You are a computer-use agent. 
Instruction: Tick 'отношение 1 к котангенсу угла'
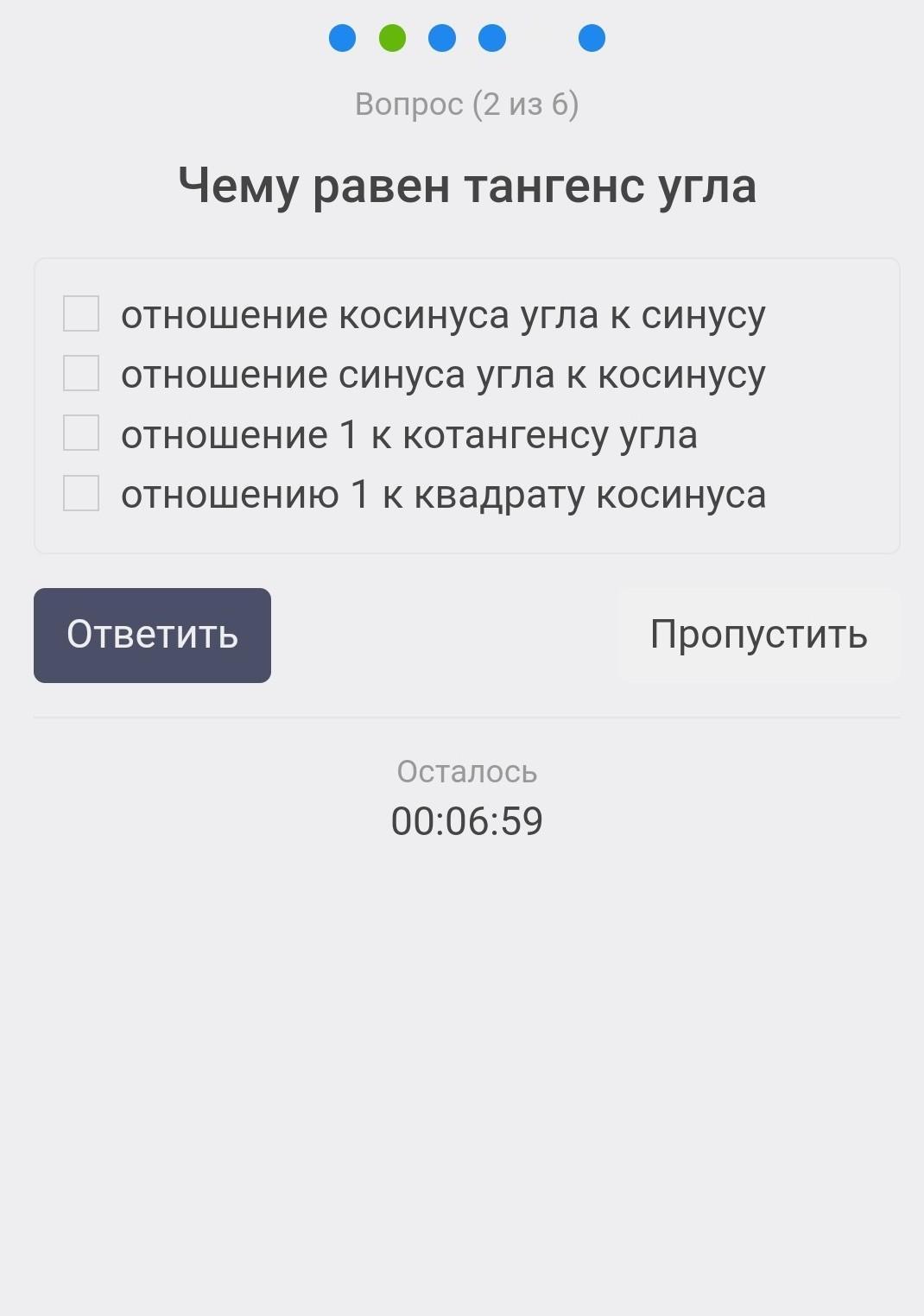click(81, 433)
